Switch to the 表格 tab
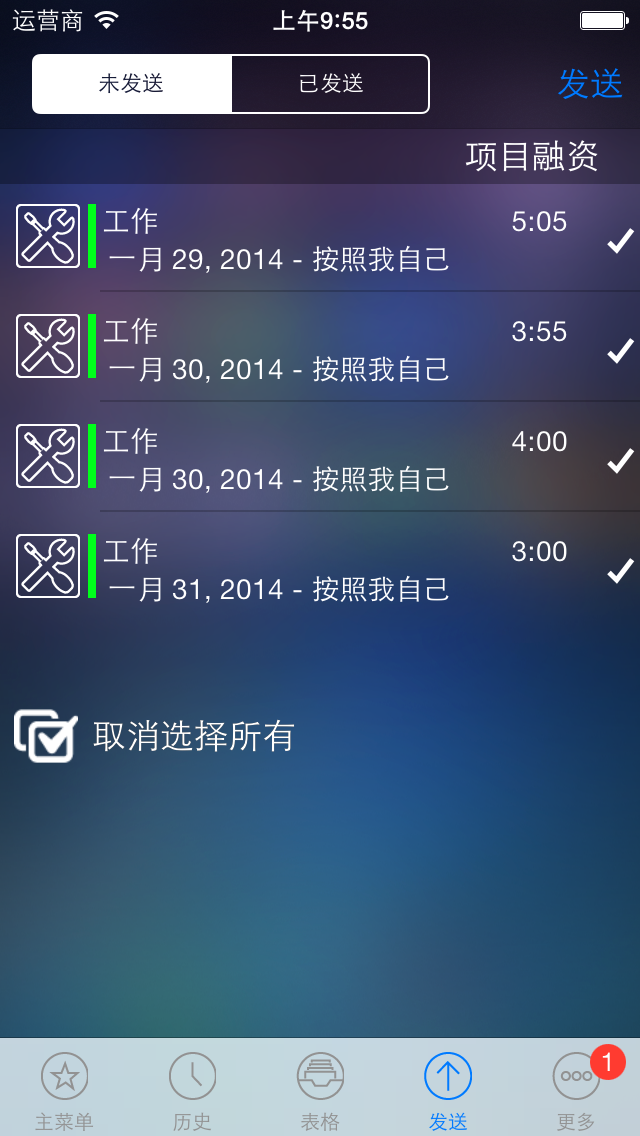The image size is (640, 1136). [320, 1088]
